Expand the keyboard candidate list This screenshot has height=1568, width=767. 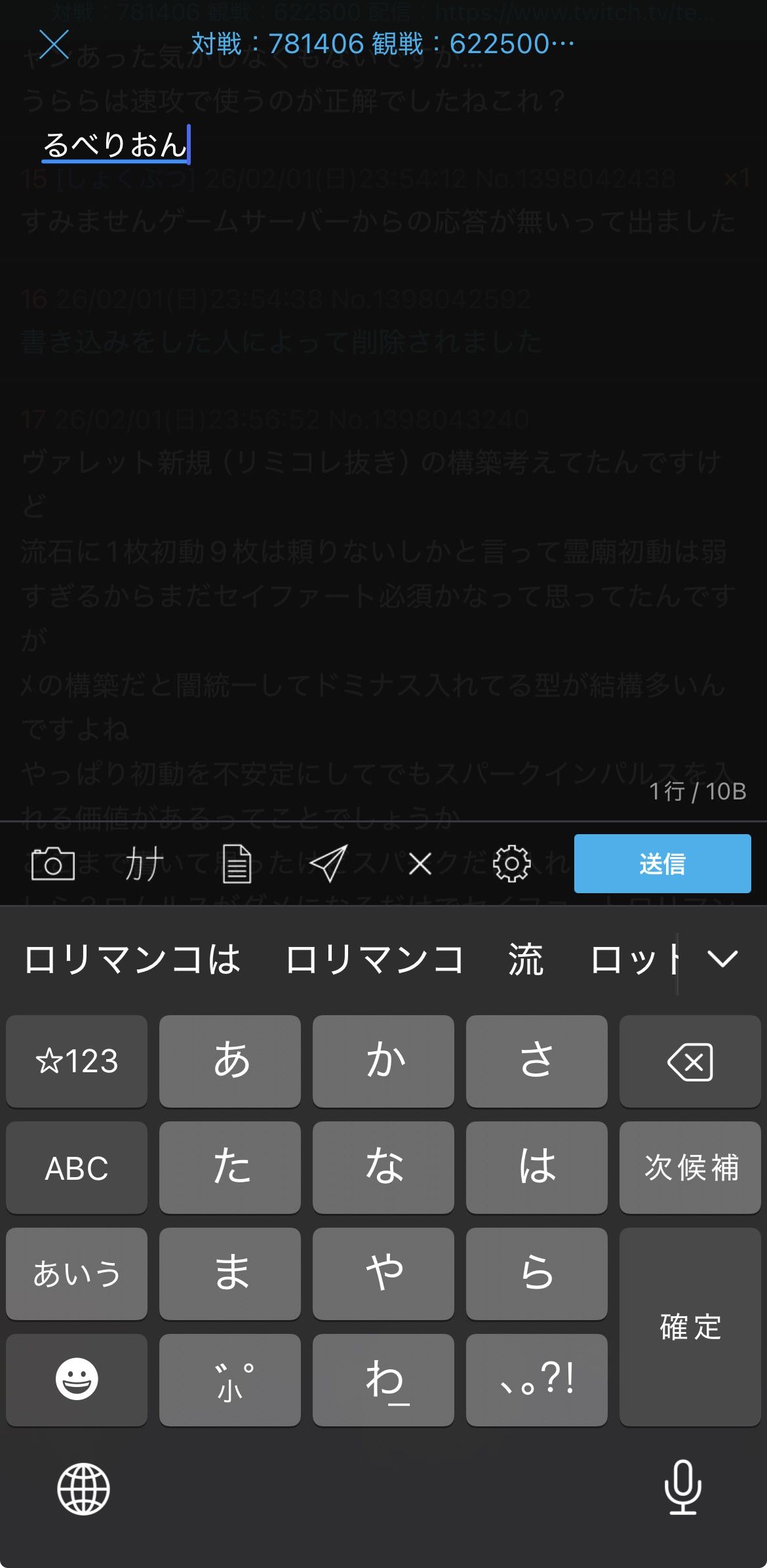coord(722,959)
